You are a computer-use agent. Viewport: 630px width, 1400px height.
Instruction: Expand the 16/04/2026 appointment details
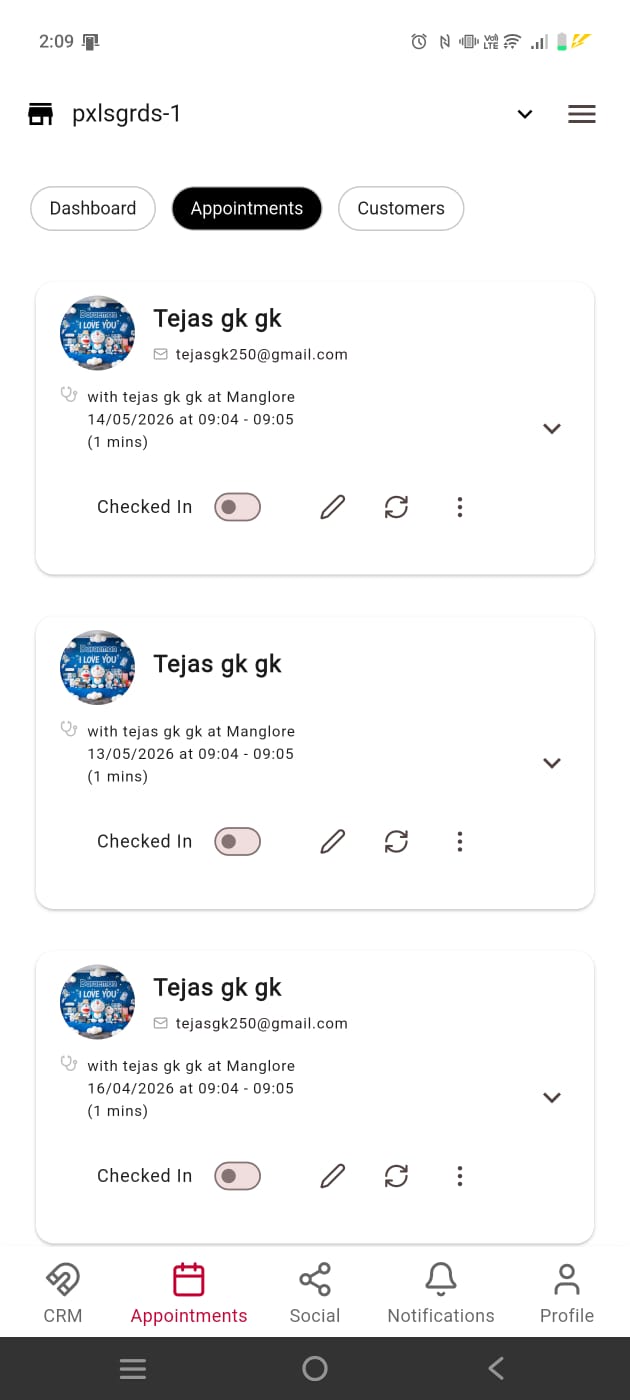click(551, 1097)
